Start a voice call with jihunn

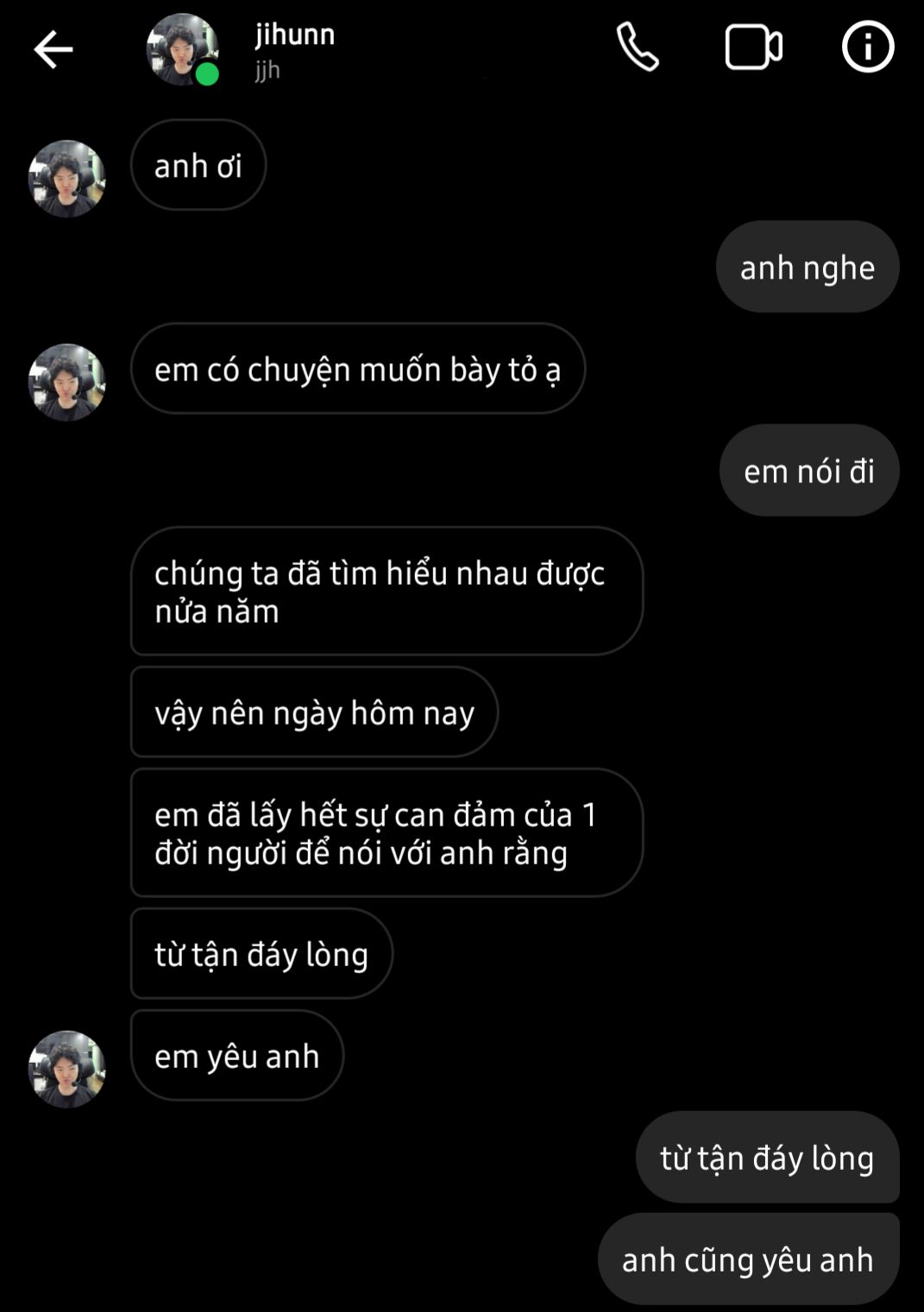(x=638, y=47)
